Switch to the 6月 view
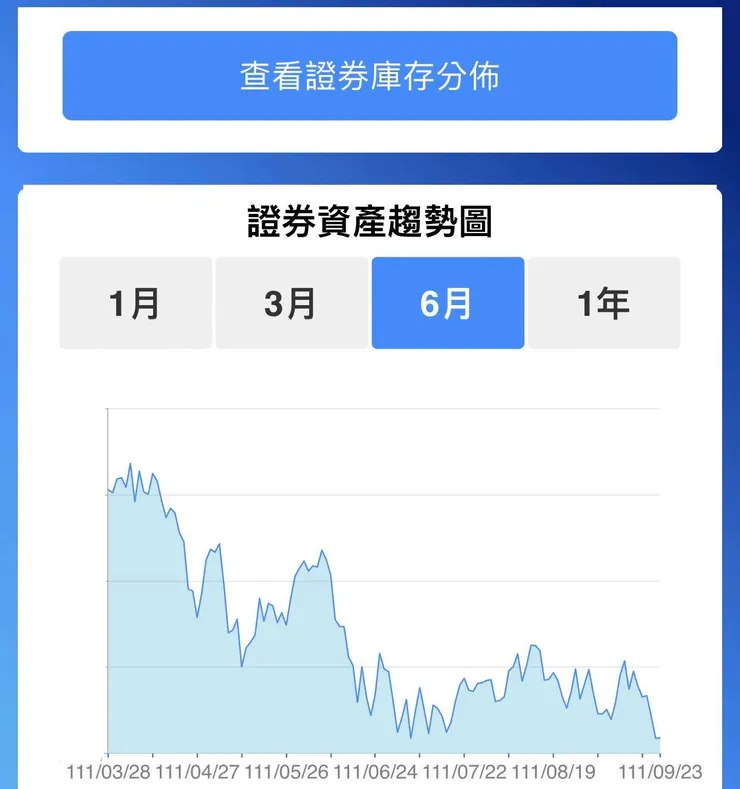Image resolution: width=740 pixels, height=789 pixels. (448, 302)
